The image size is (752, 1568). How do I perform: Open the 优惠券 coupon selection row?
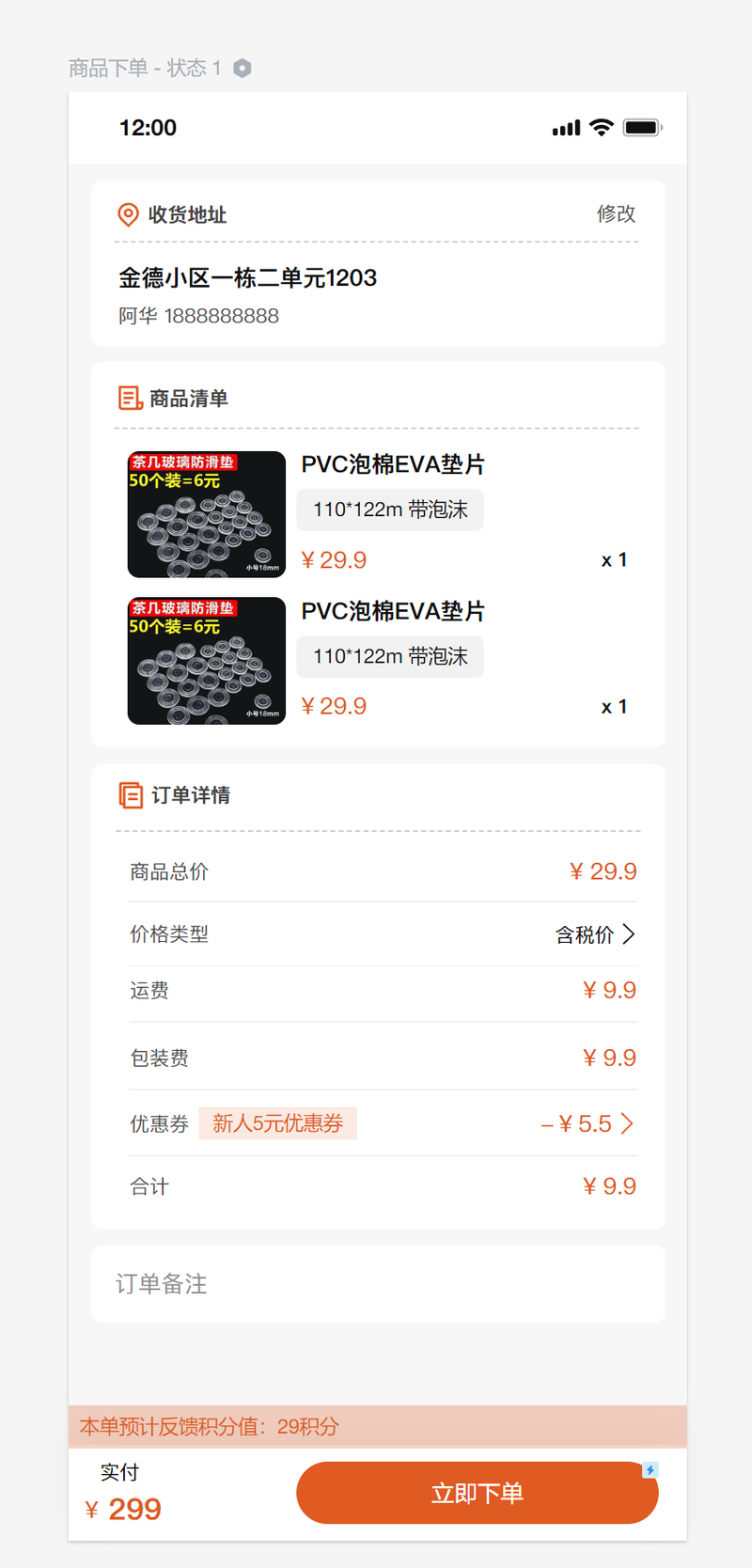tap(383, 1123)
